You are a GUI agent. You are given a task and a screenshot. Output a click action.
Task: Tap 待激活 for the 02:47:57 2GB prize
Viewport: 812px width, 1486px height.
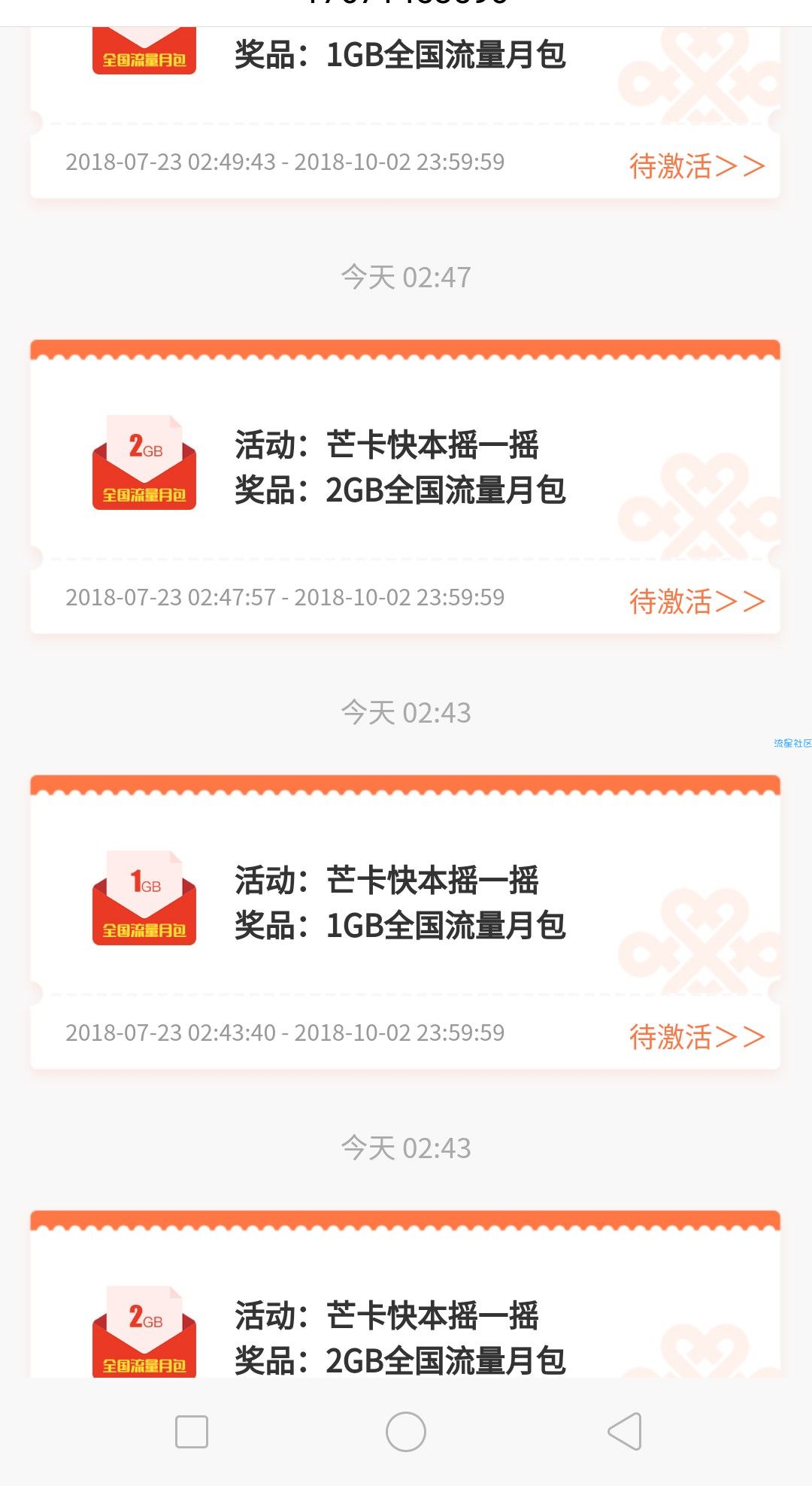point(696,602)
